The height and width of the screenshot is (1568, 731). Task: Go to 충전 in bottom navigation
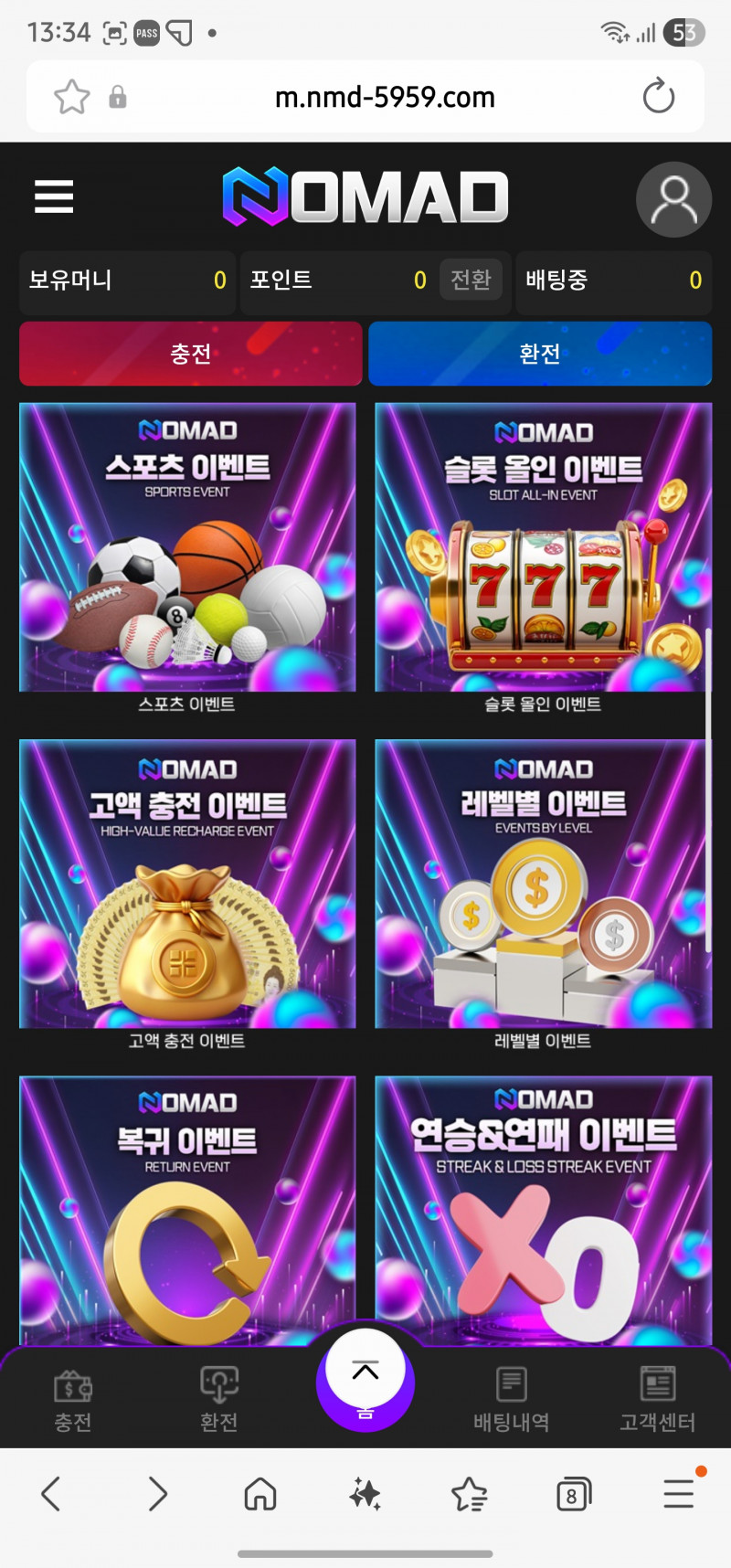pos(73,1400)
